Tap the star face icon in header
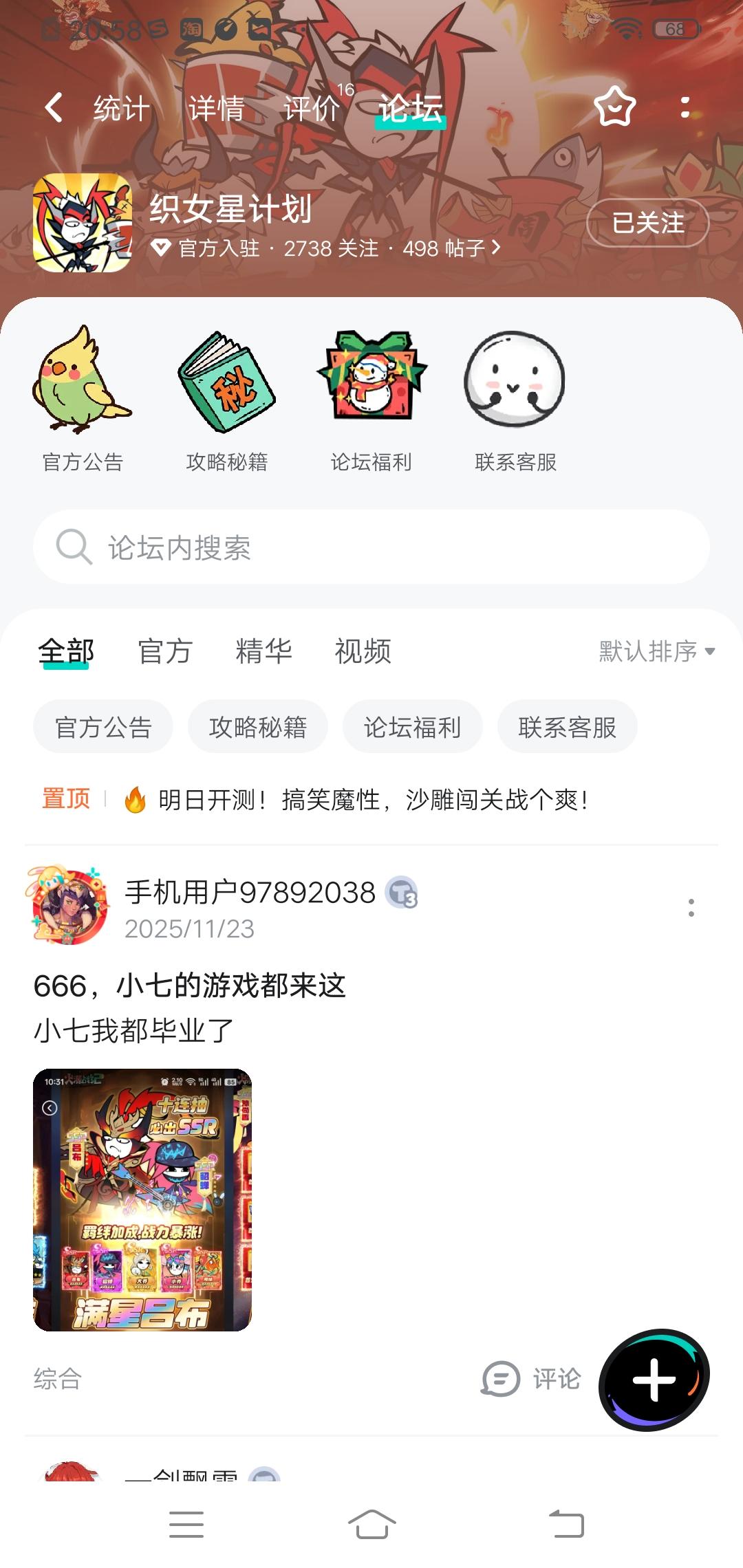This screenshot has width=743, height=1568. click(614, 107)
